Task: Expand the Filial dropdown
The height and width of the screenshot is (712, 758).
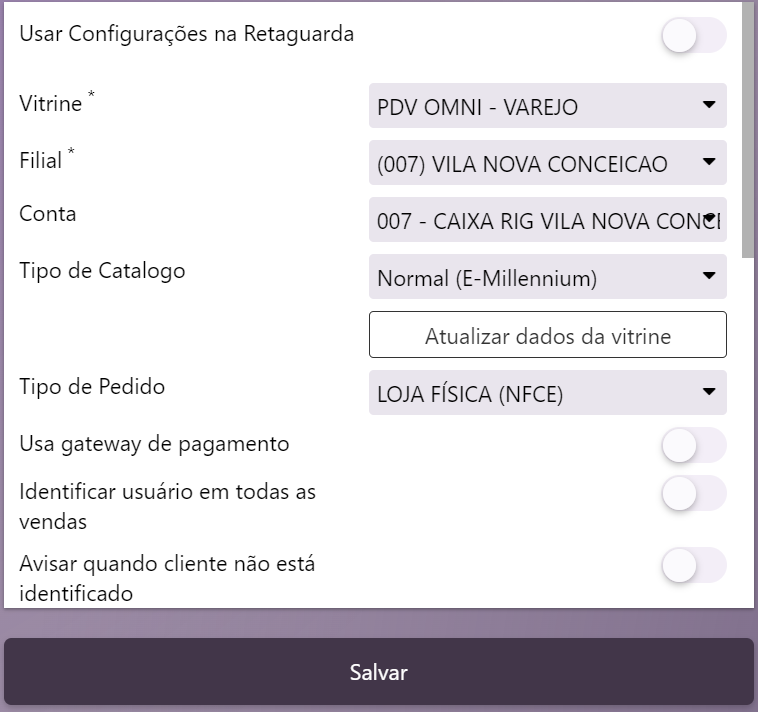Action: pos(547,163)
